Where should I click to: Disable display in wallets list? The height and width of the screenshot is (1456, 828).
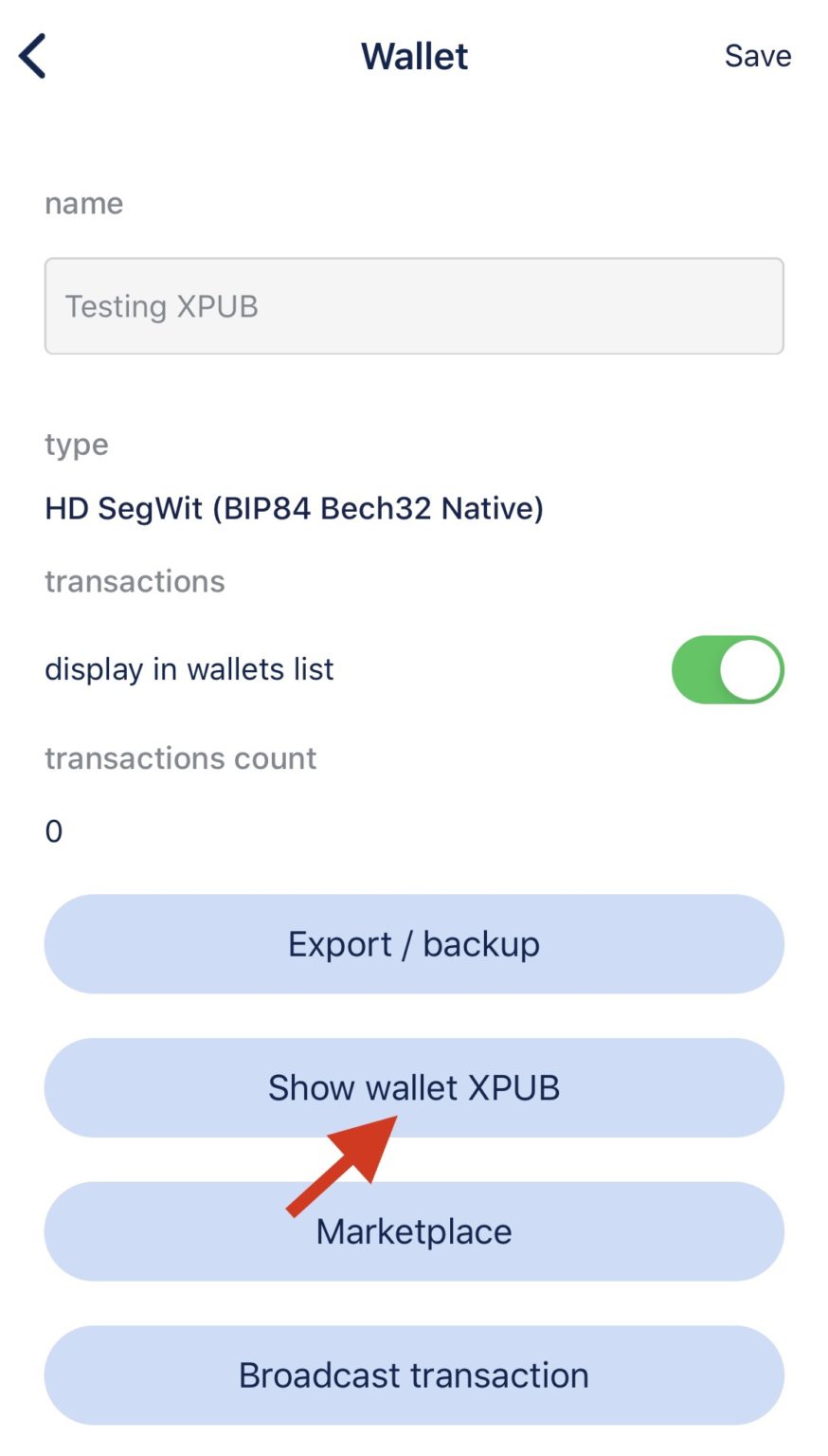point(728,669)
